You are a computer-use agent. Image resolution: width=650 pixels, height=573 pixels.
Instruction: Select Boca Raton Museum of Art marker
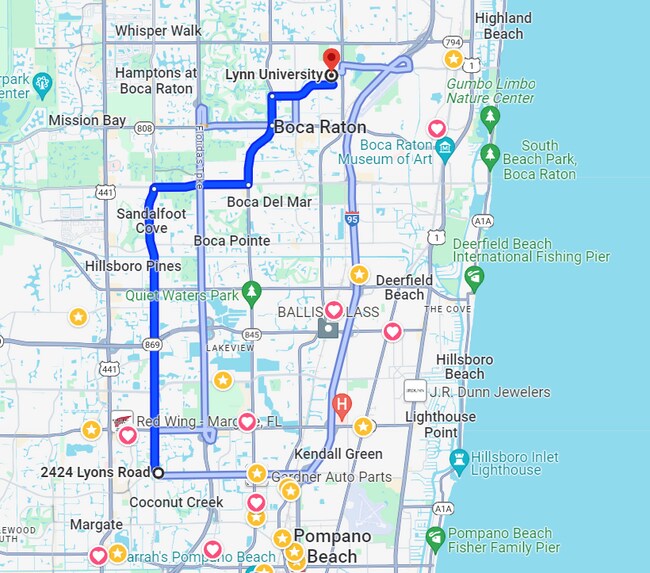point(446,148)
